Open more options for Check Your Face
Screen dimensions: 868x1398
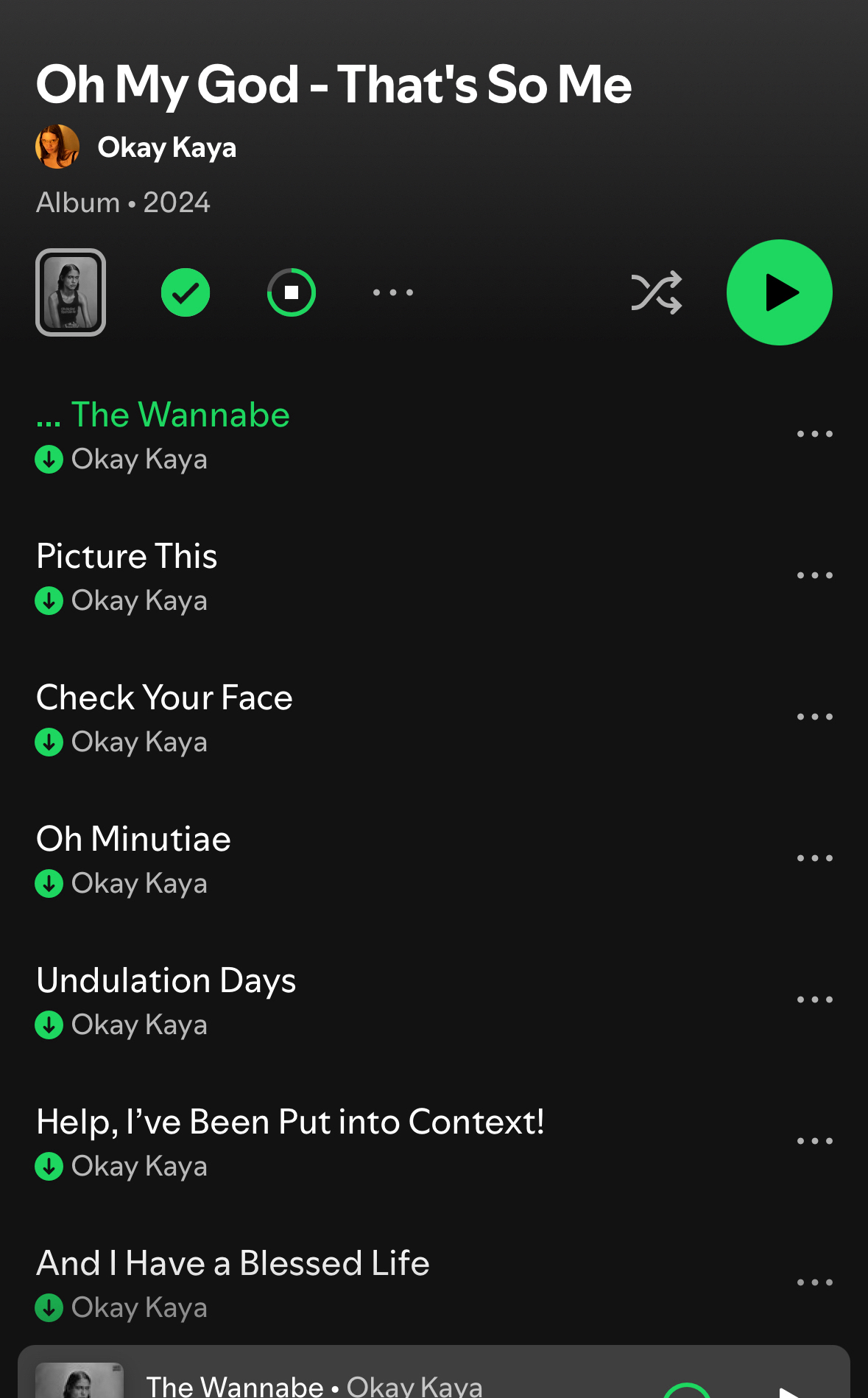click(x=814, y=717)
